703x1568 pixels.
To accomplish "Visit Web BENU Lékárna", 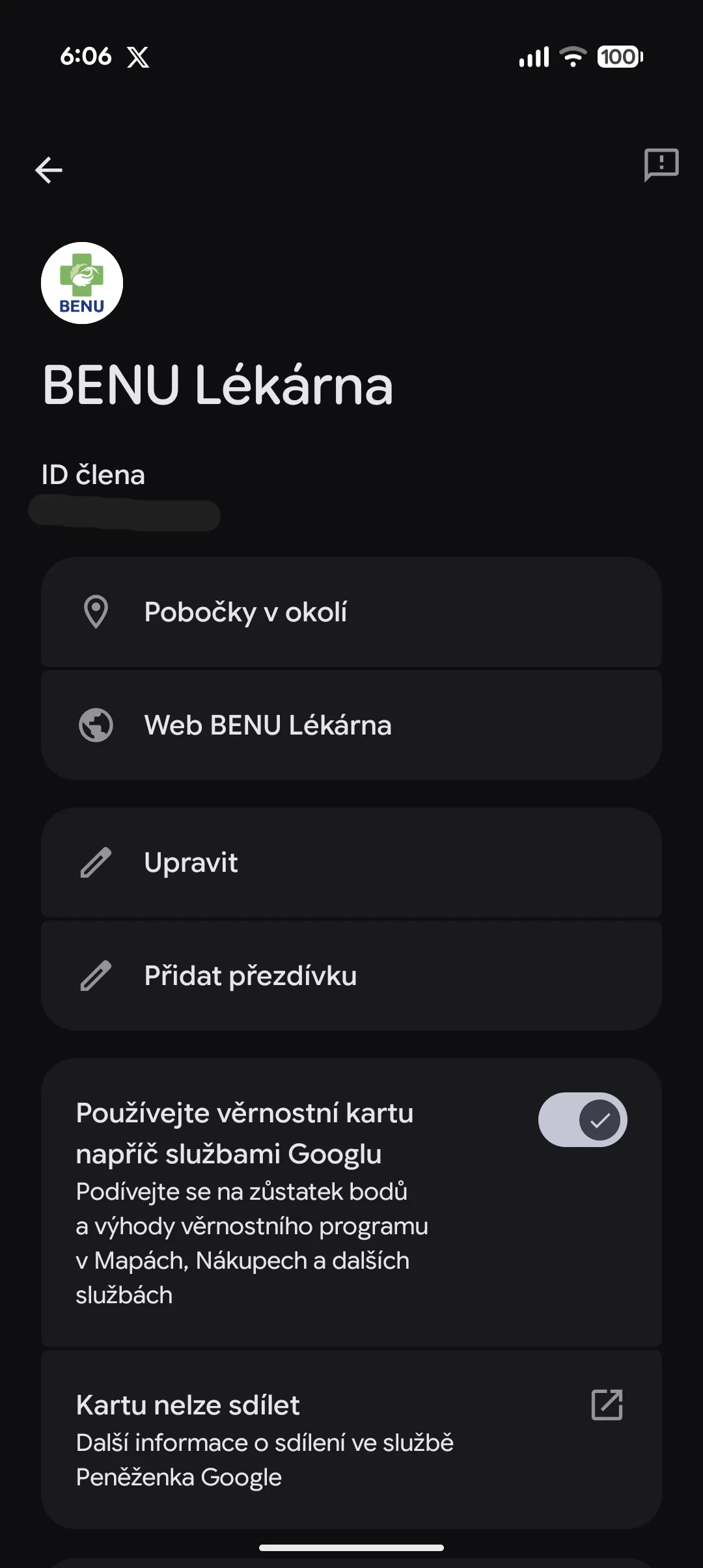I will click(x=351, y=725).
